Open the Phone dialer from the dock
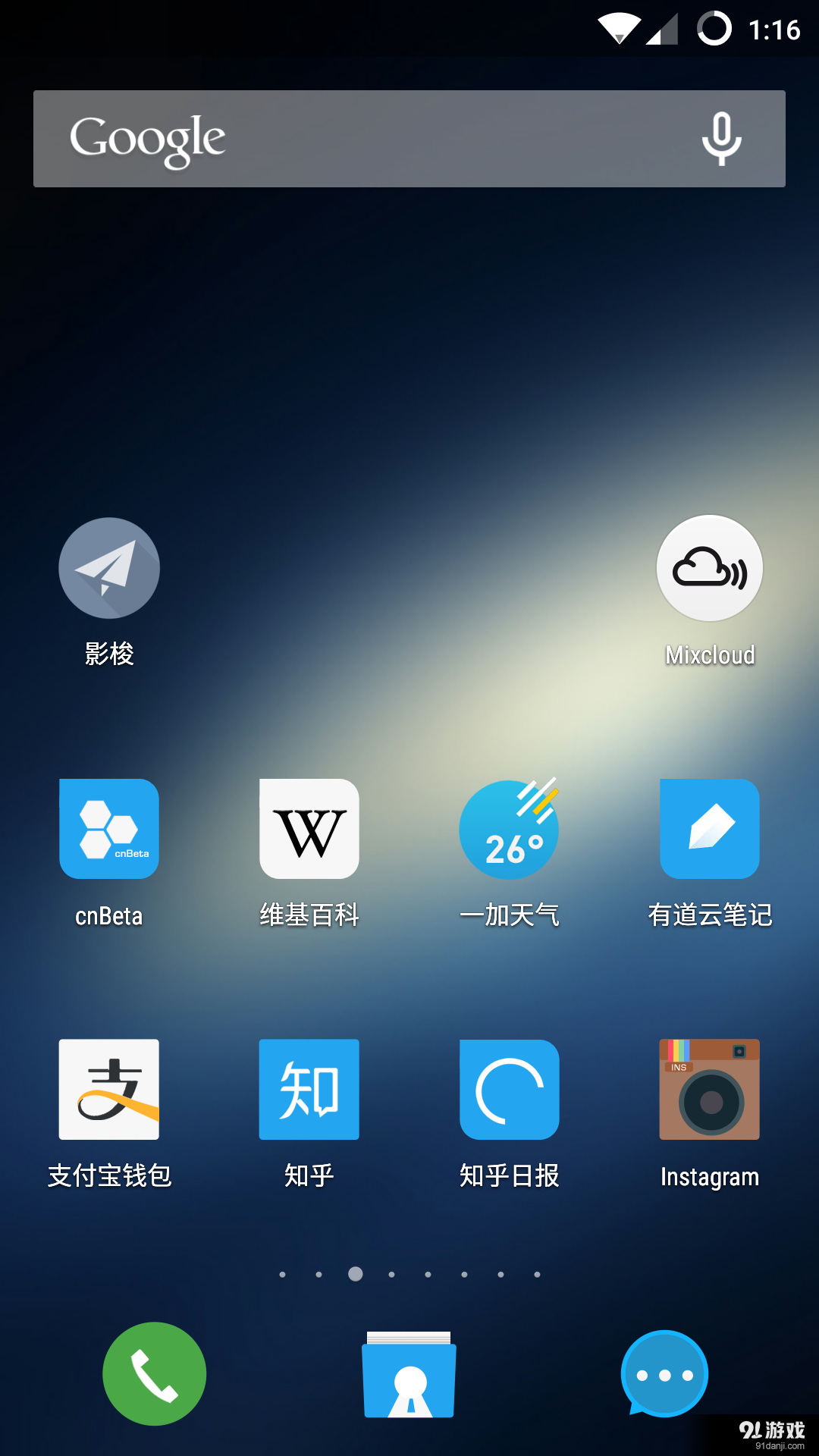Image resolution: width=819 pixels, height=1456 pixels. 154,1374
